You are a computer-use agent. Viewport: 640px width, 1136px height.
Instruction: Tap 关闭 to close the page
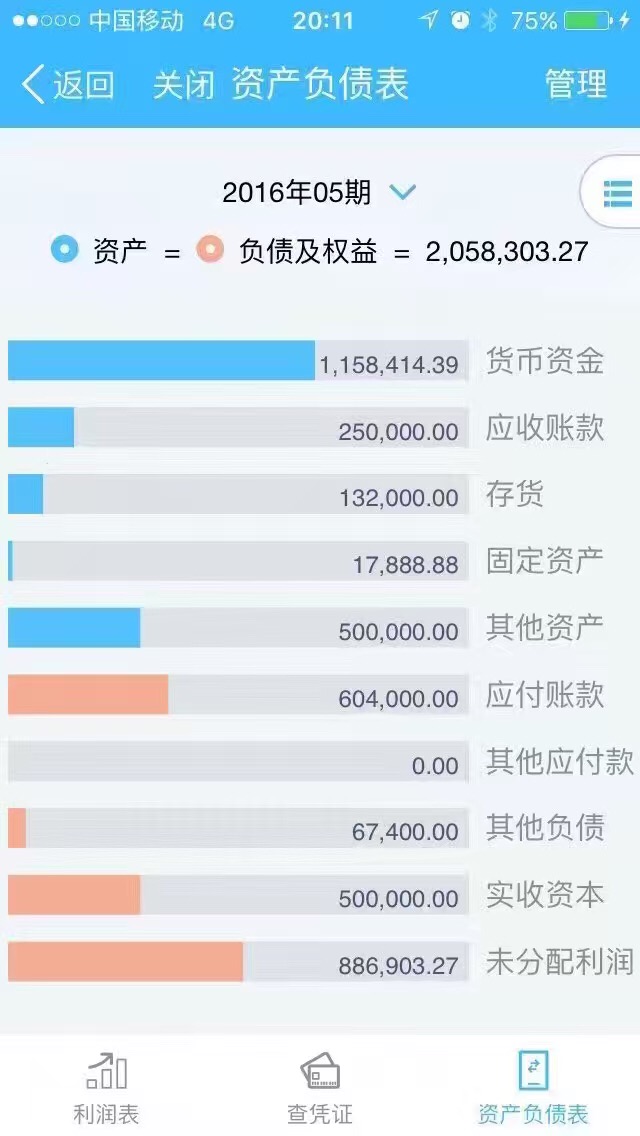183,85
